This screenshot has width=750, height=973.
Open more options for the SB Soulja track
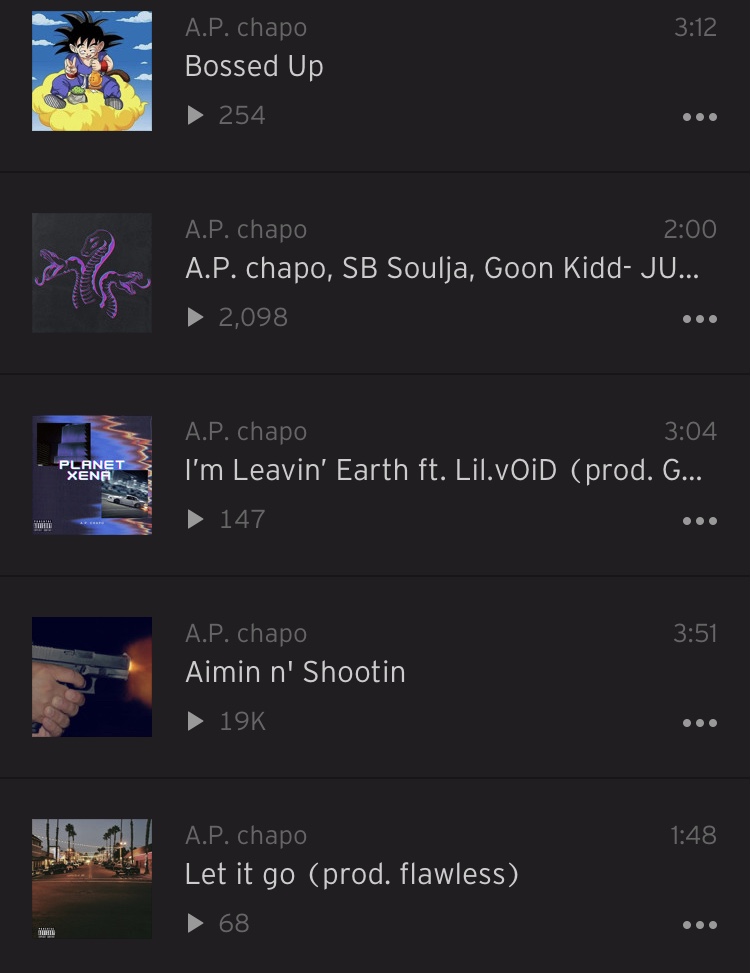[x=699, y=319]
